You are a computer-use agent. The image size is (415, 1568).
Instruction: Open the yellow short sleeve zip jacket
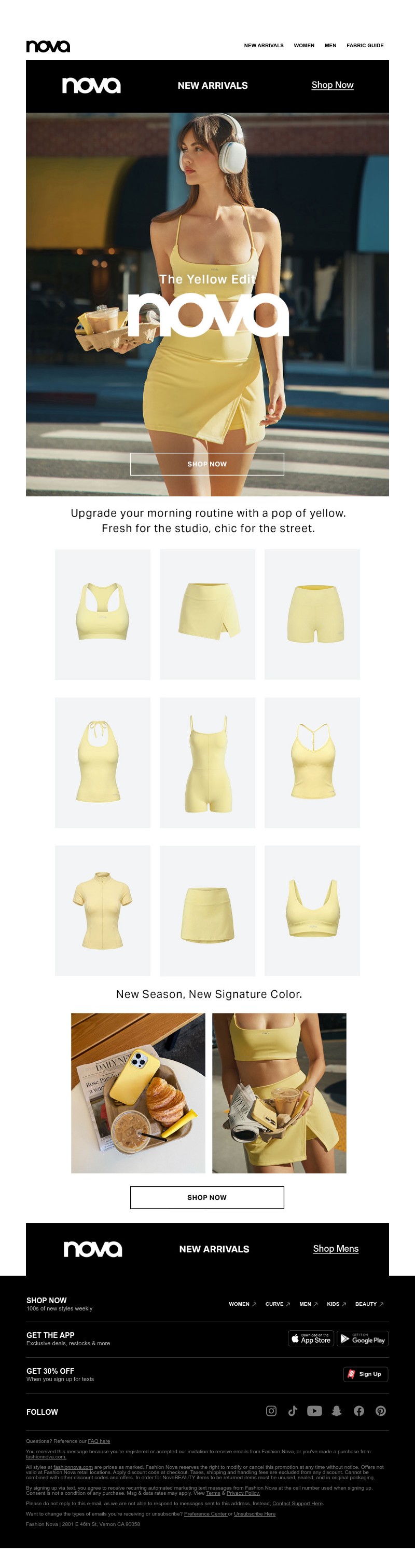pos(102,910)
